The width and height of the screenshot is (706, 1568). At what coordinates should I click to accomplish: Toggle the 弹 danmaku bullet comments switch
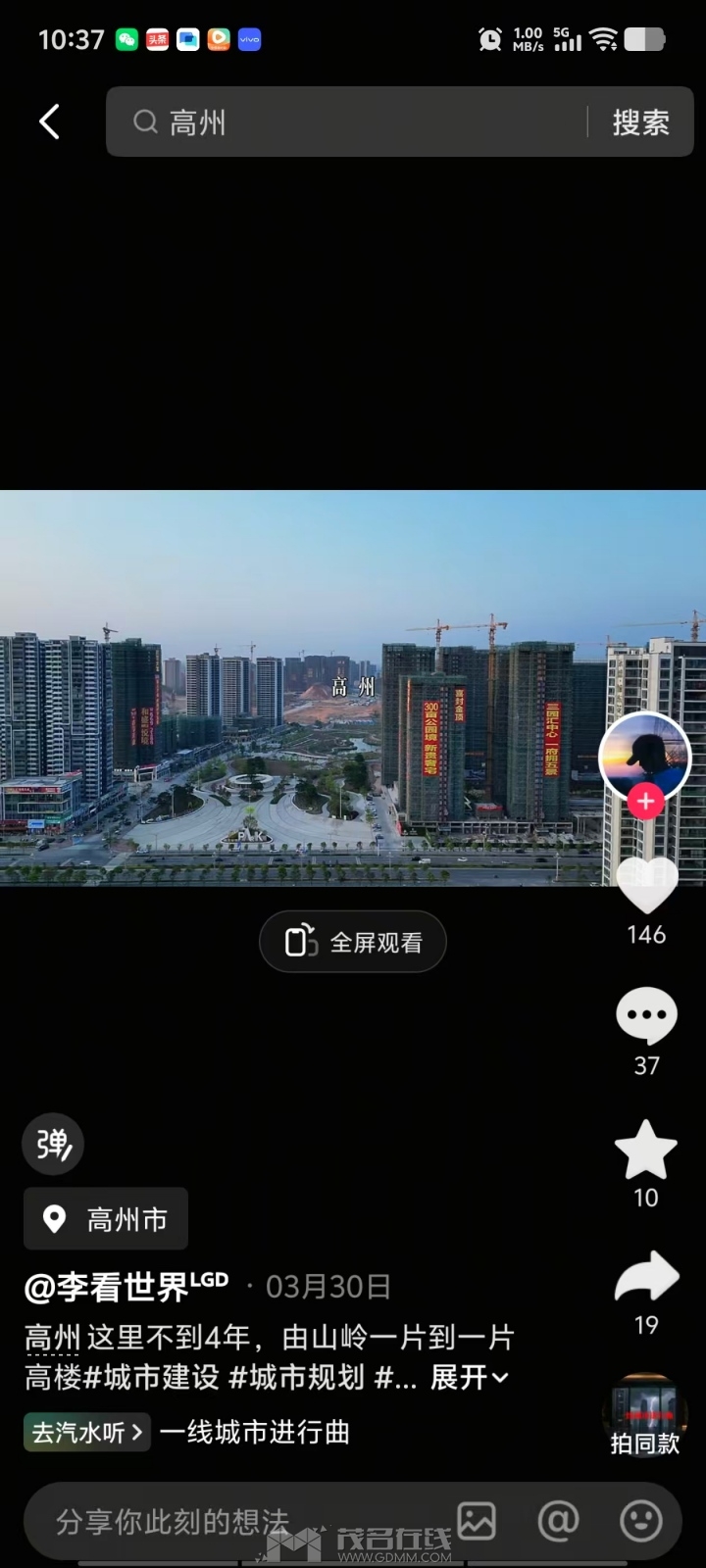click(x=52, y=1144)
